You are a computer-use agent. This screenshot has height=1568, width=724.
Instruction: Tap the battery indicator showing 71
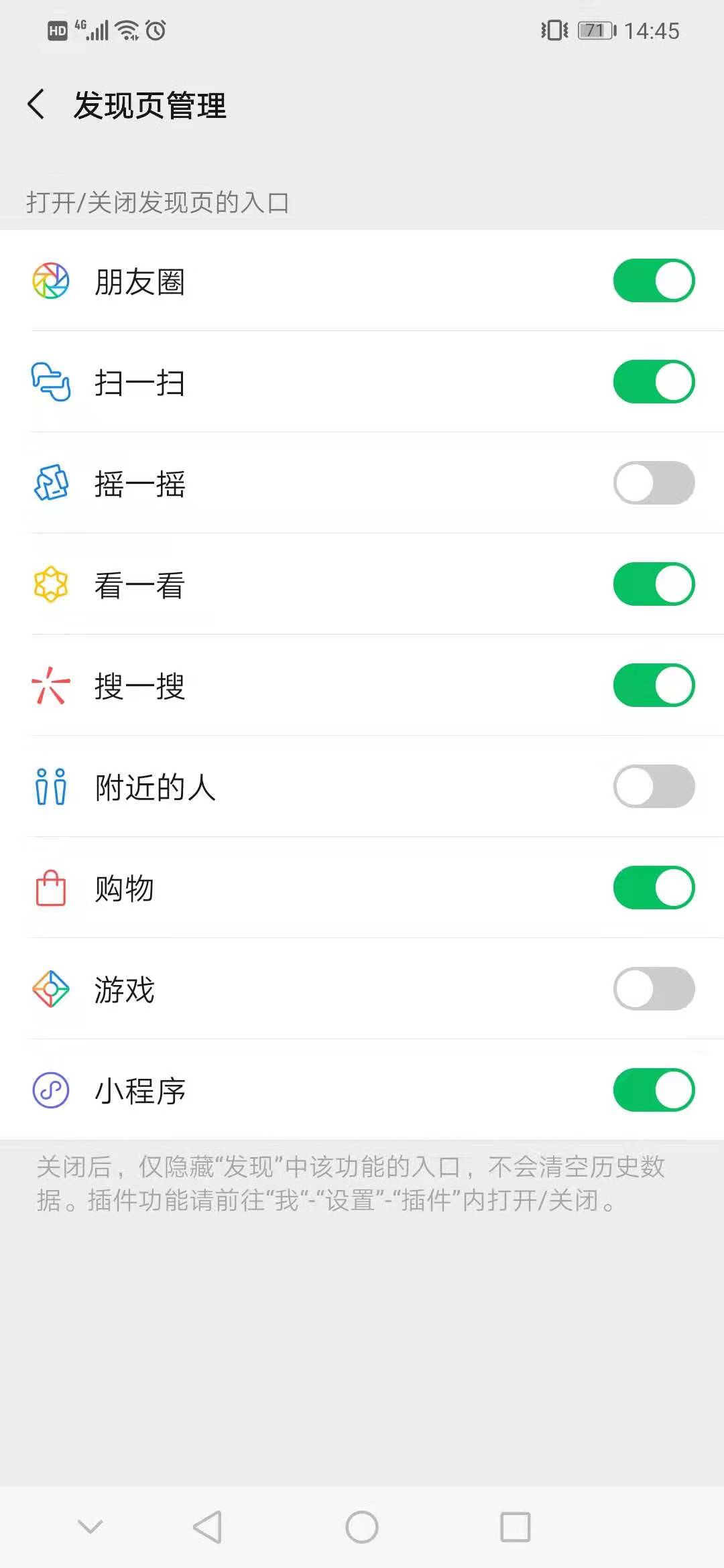(x=595, y=30)
